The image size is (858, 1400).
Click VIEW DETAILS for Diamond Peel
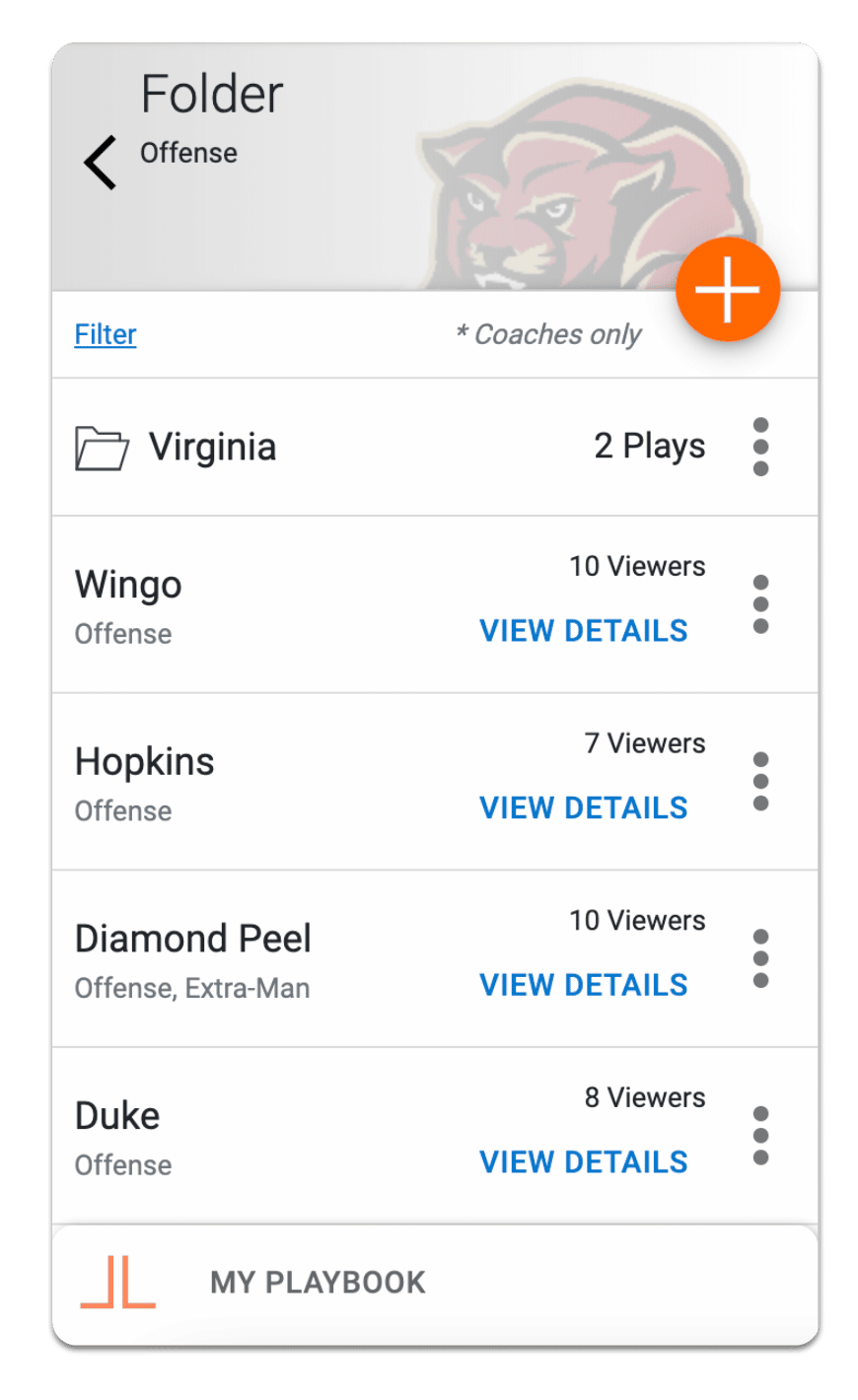point(583,984)
